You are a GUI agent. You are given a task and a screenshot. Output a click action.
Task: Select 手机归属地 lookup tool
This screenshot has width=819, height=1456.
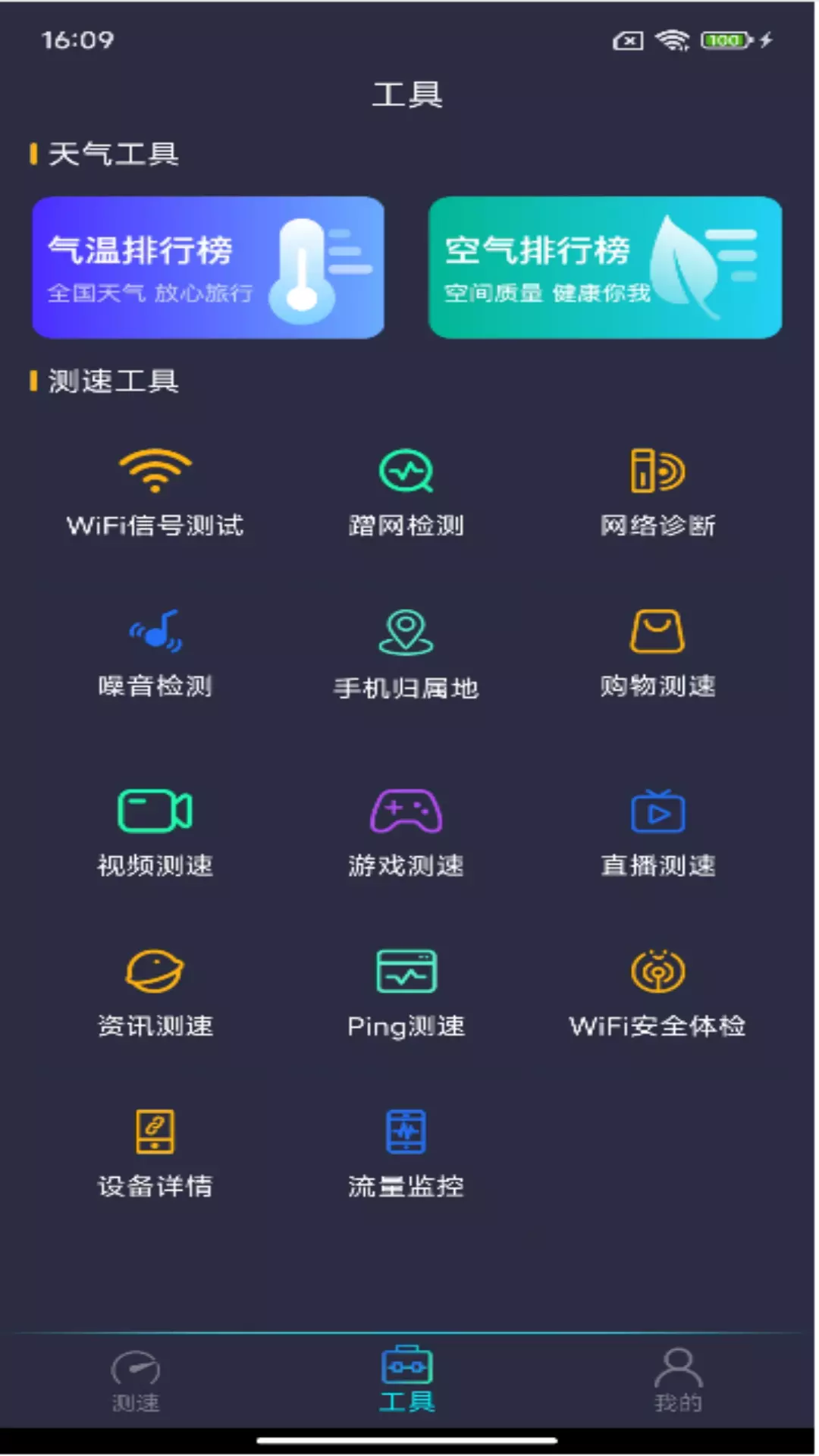[x=406, y=654]
